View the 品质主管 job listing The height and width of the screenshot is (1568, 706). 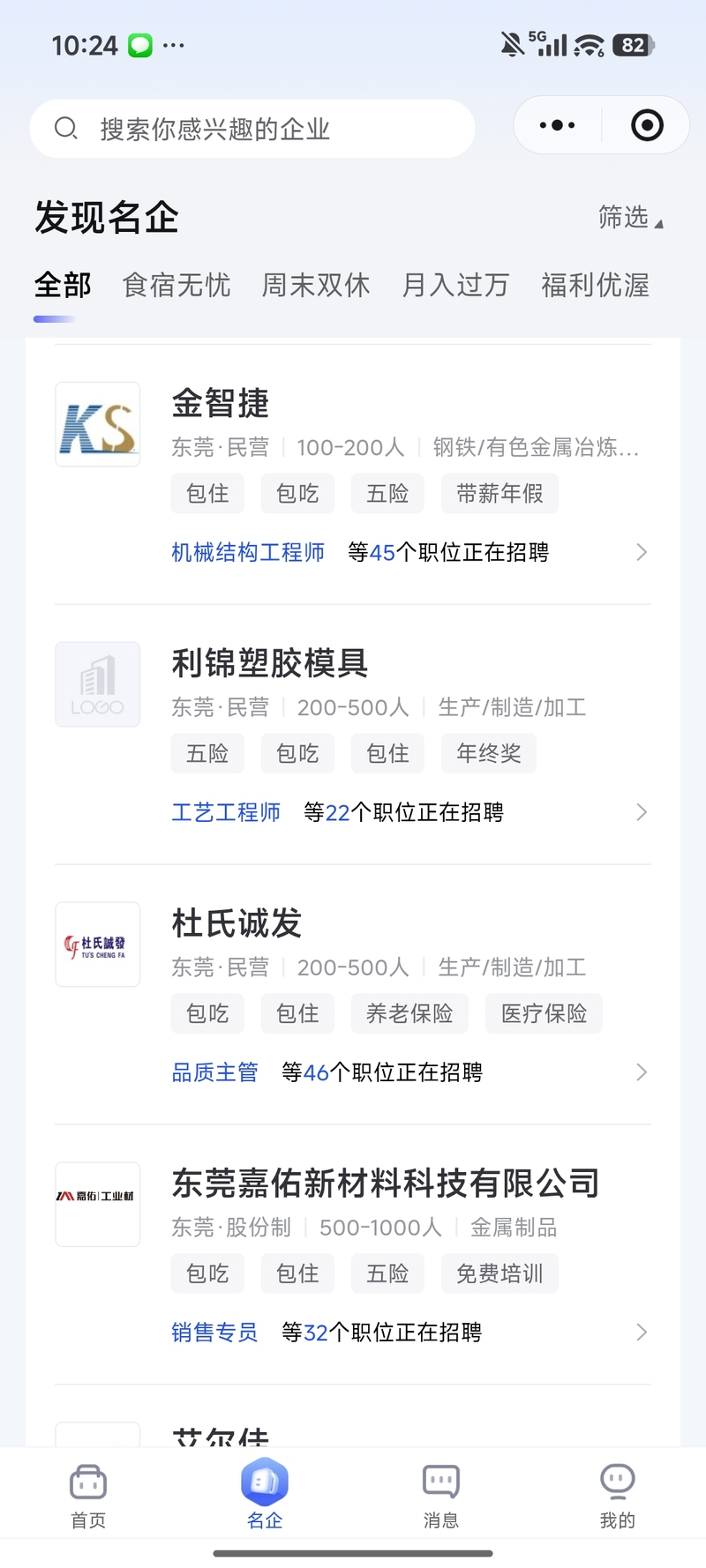(214, 1072)
